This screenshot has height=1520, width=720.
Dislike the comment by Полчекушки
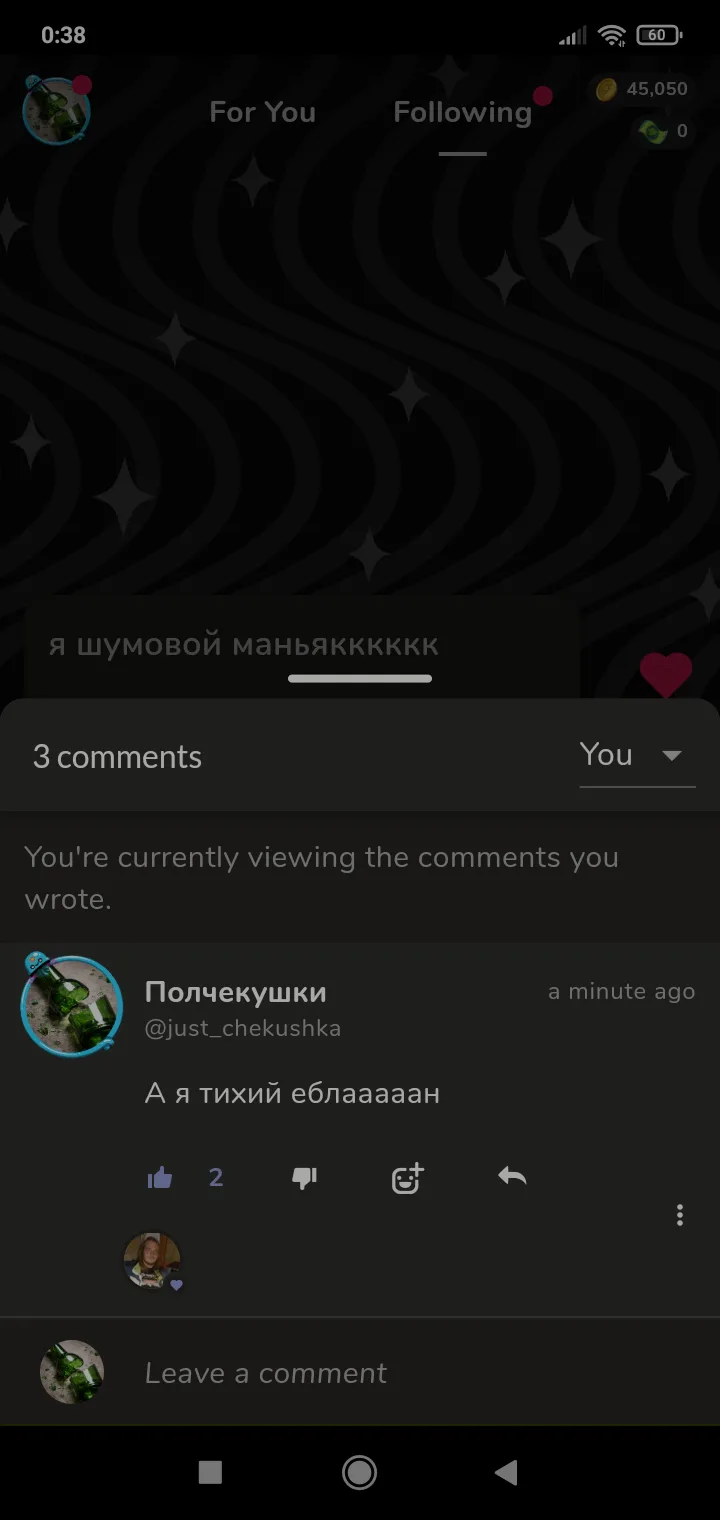[304, 1178]
